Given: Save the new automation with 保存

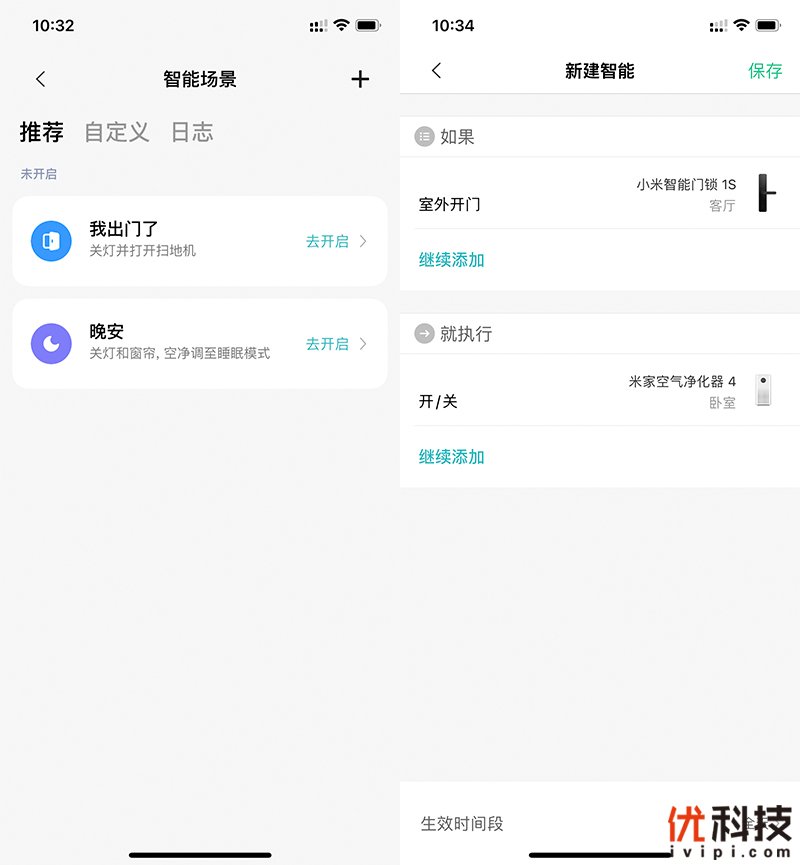Looking at the screenshot, I should pyautogui.click(x=765, y=70).
